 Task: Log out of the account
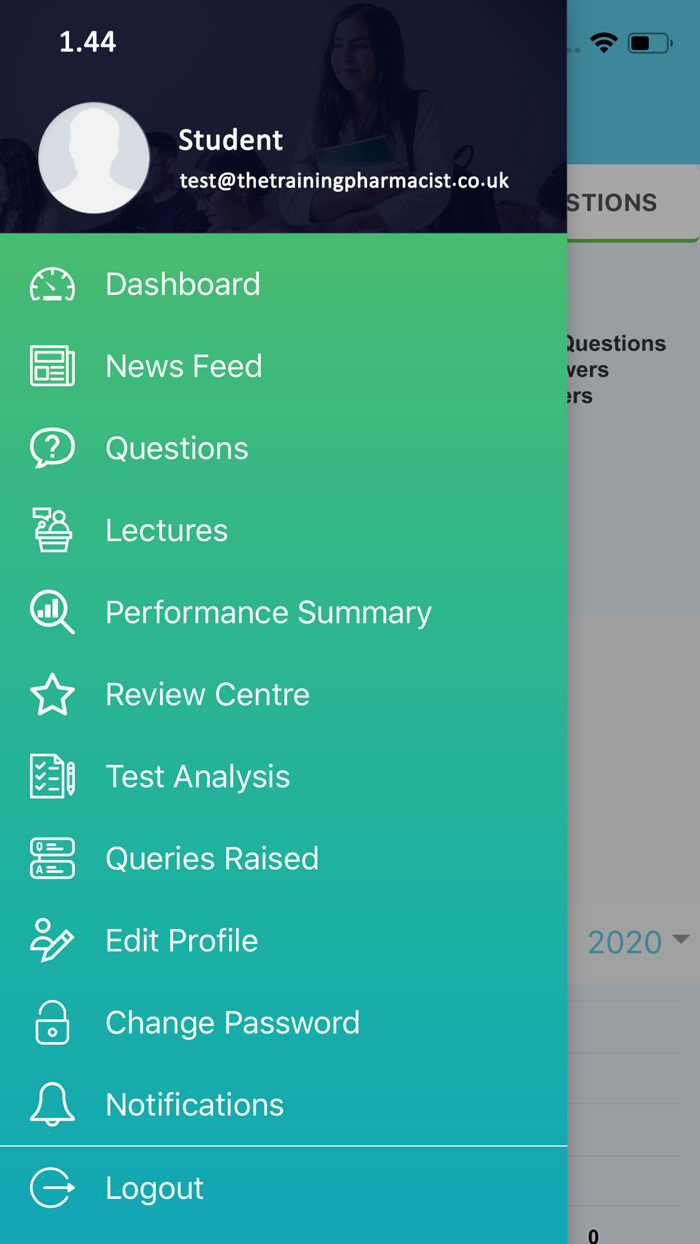click(154, 1188)
